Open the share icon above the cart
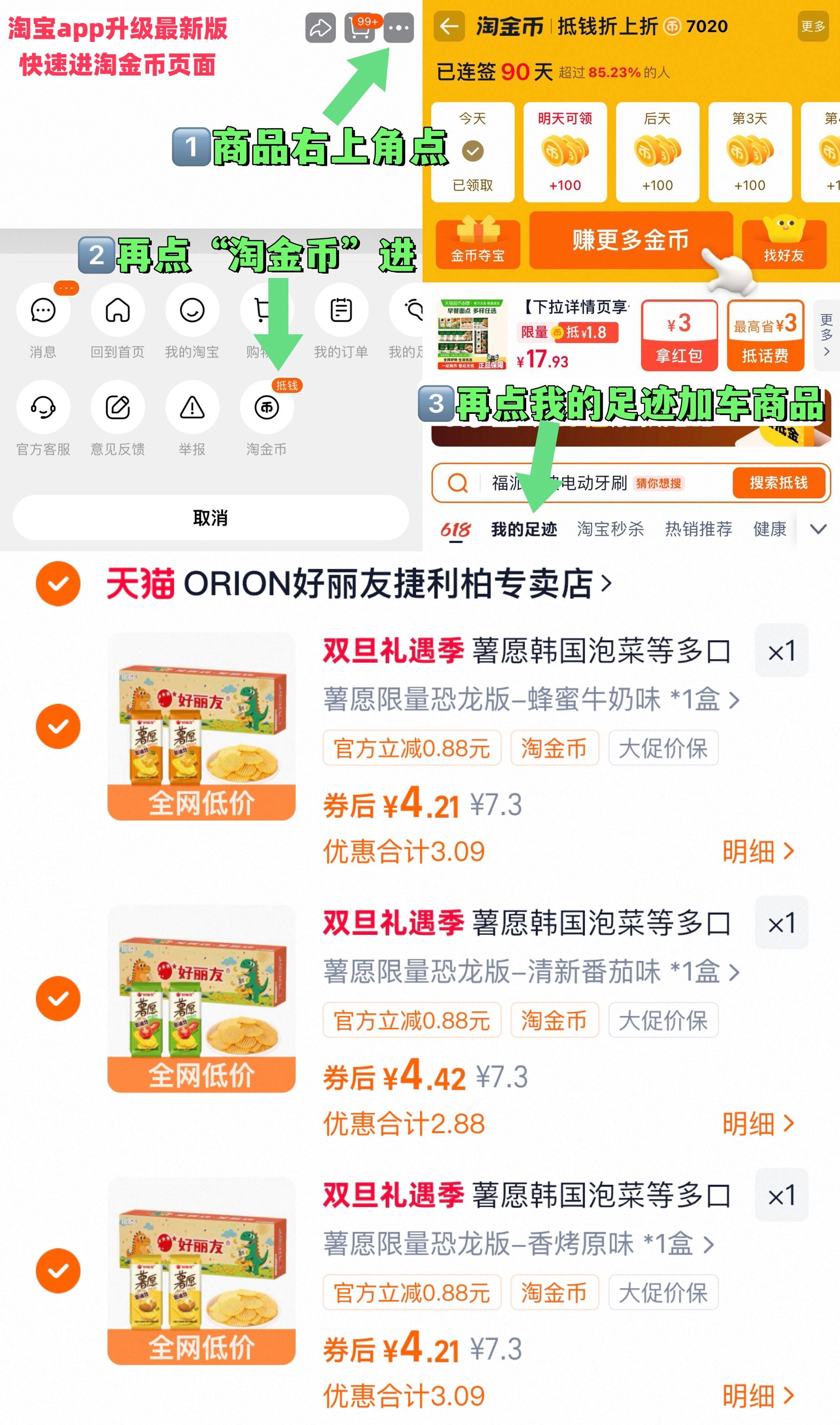The height and width of the screenshot is (1425, 840). (x=321, y=27)
